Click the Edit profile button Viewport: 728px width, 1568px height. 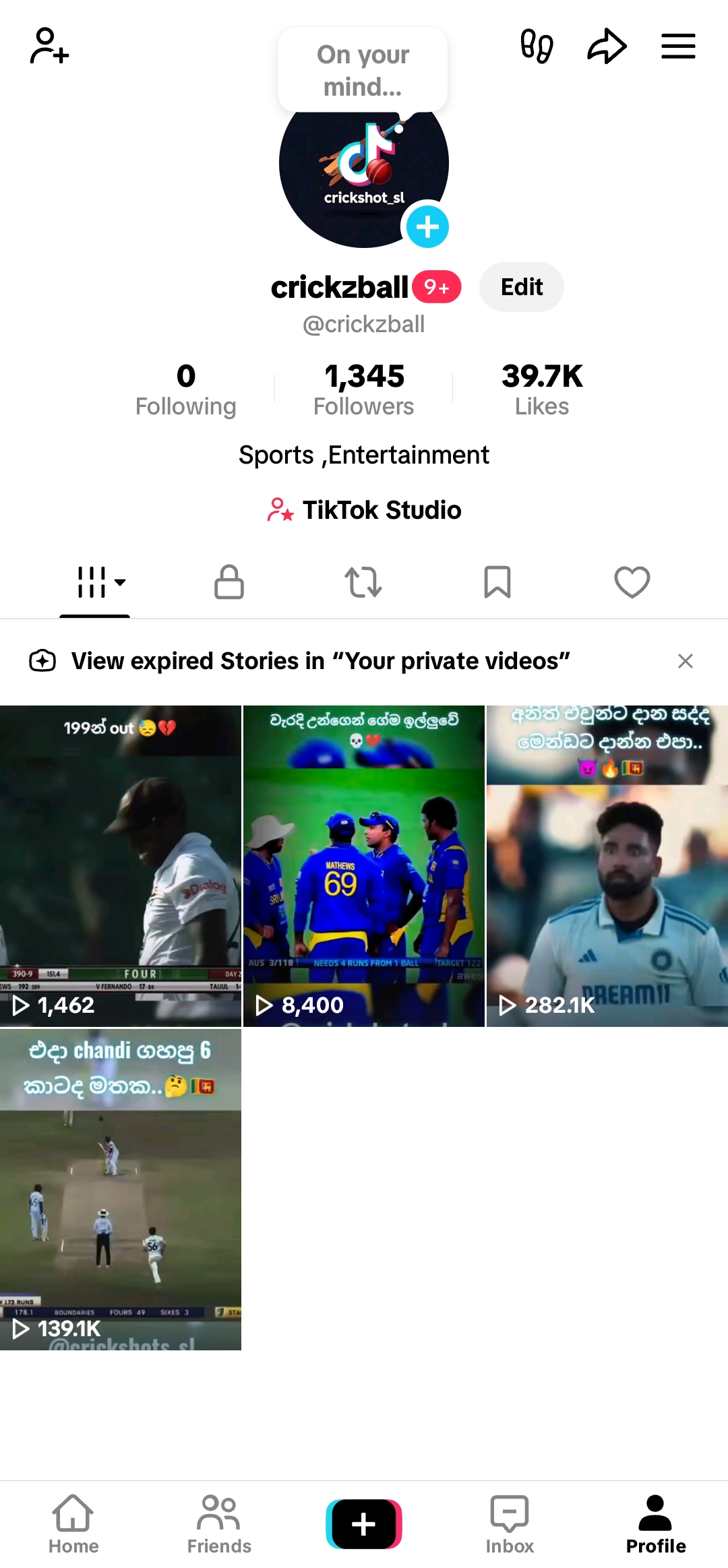tap(521, 286)
